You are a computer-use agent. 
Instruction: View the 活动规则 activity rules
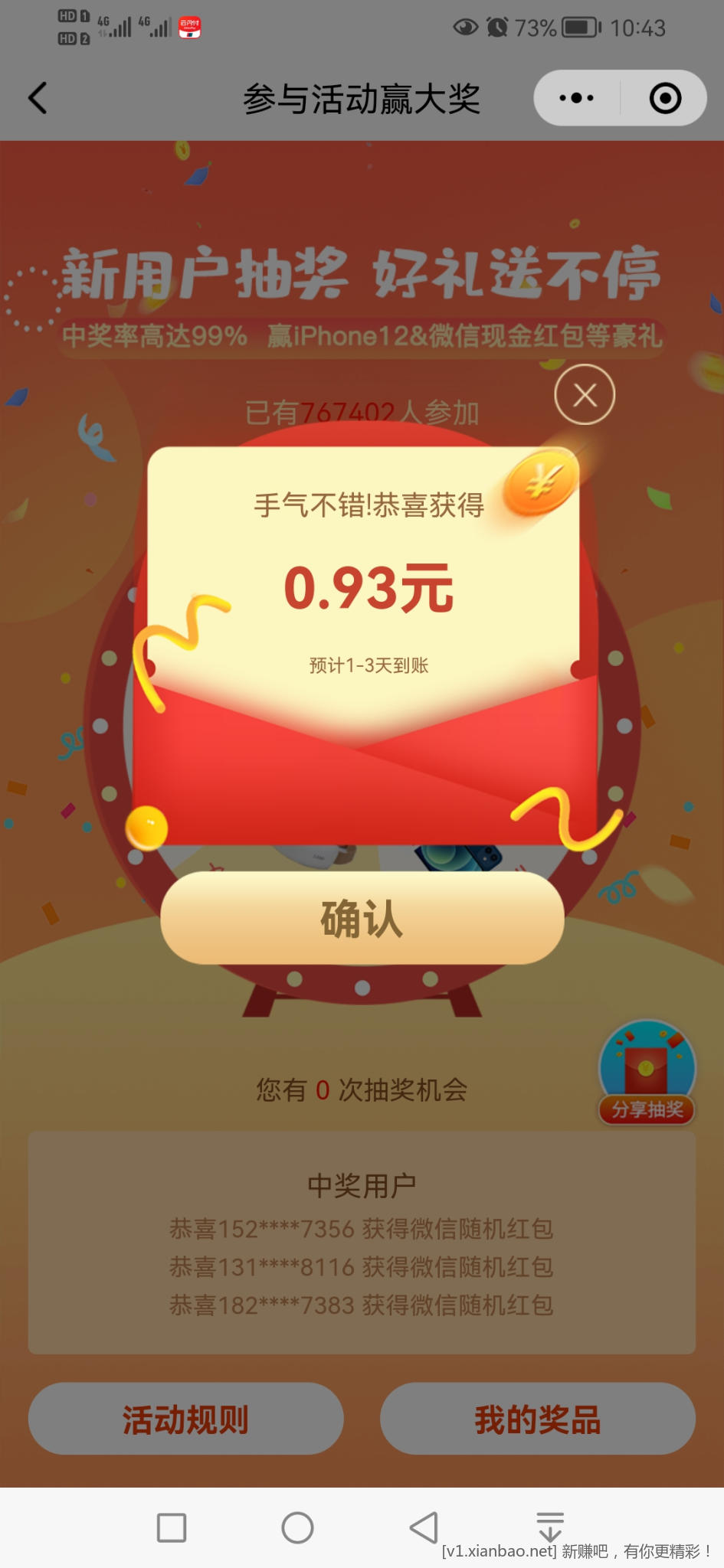point(185,1419)
